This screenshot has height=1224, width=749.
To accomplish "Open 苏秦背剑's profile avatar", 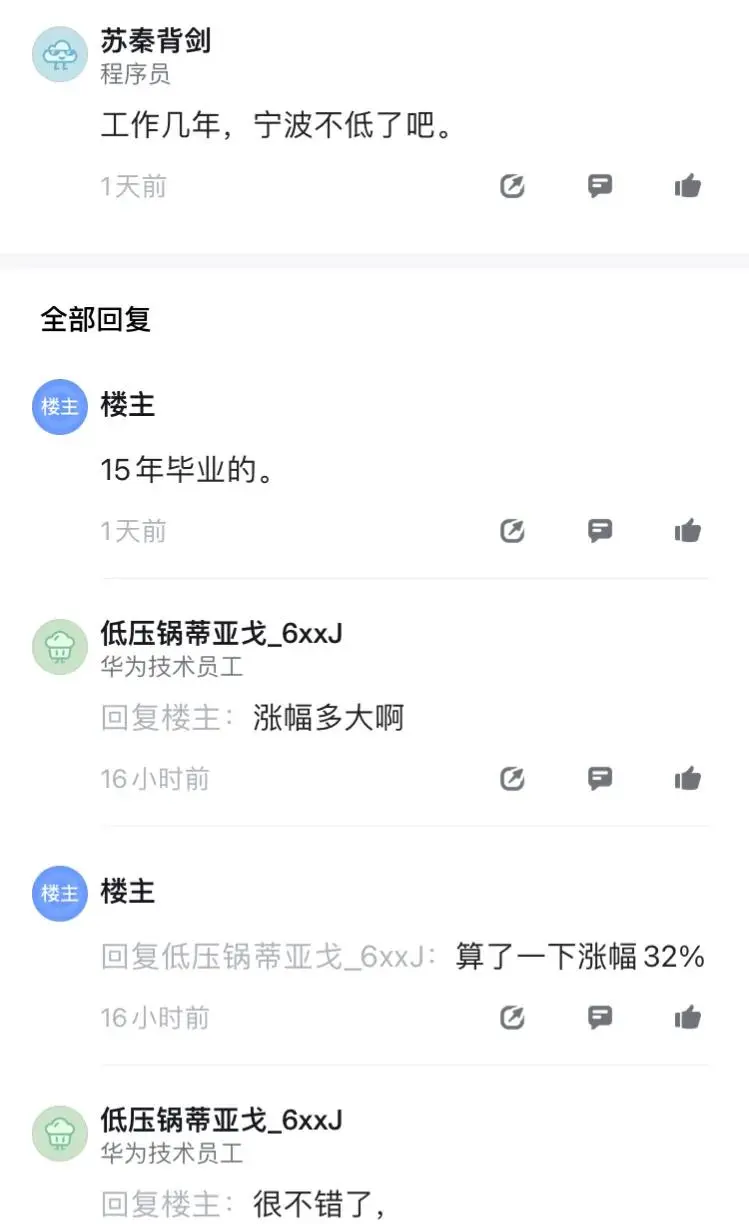I will (61, 54).
